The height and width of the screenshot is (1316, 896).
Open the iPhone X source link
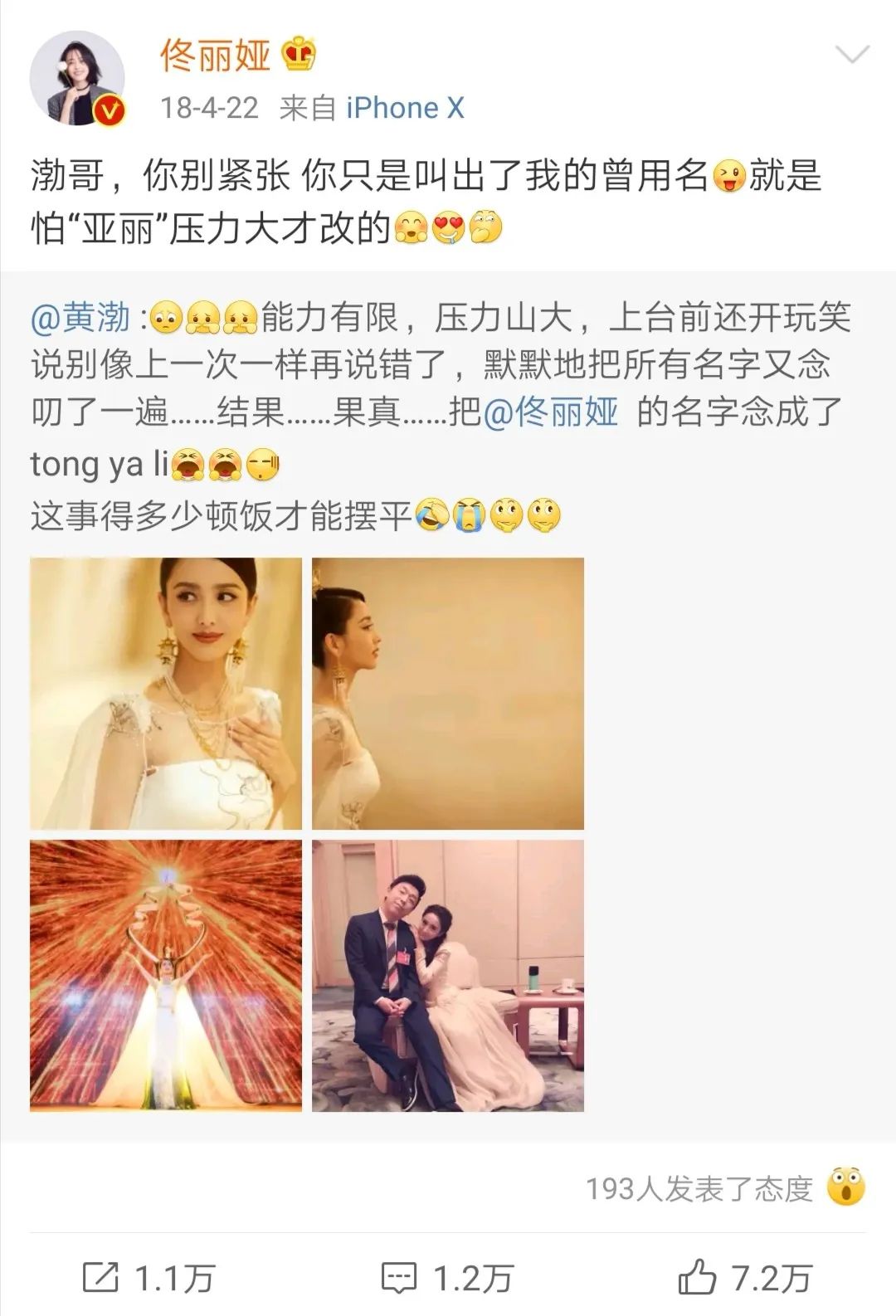(x=405, y=108)
